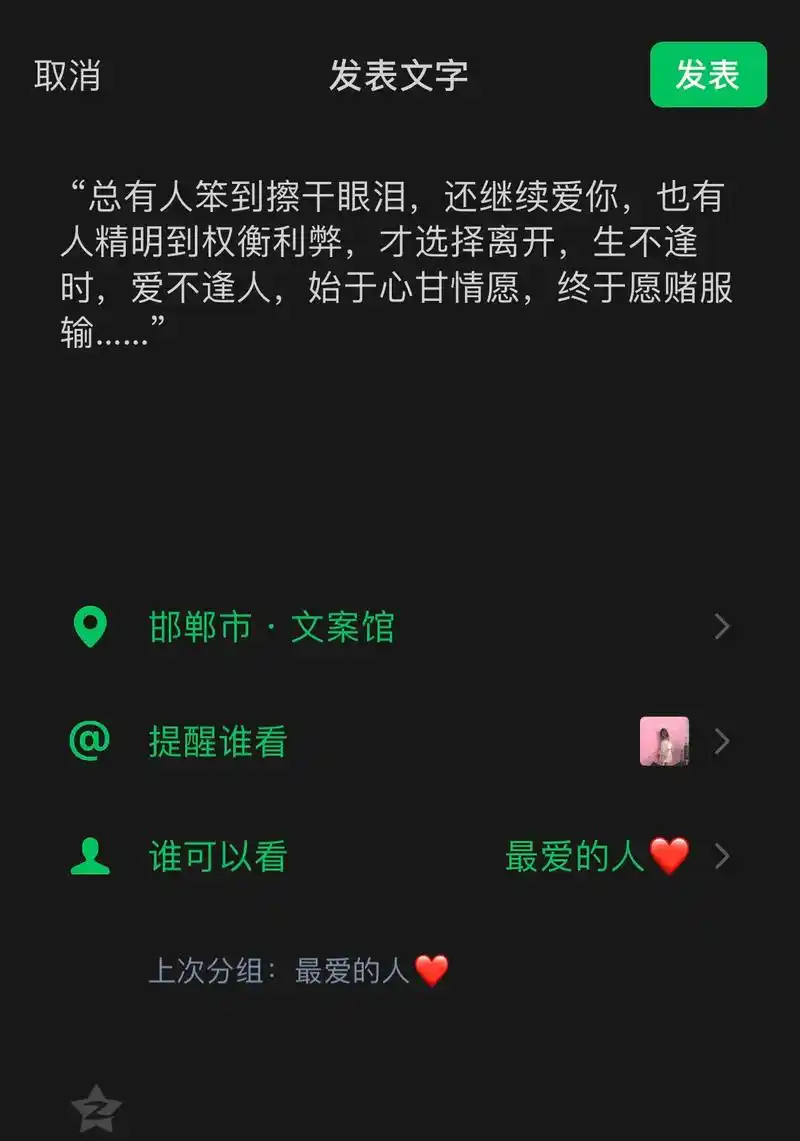Tap the red heart beside 最爱的人
The width and height of the screenshot is (800, 1141).
pos(668,855)
